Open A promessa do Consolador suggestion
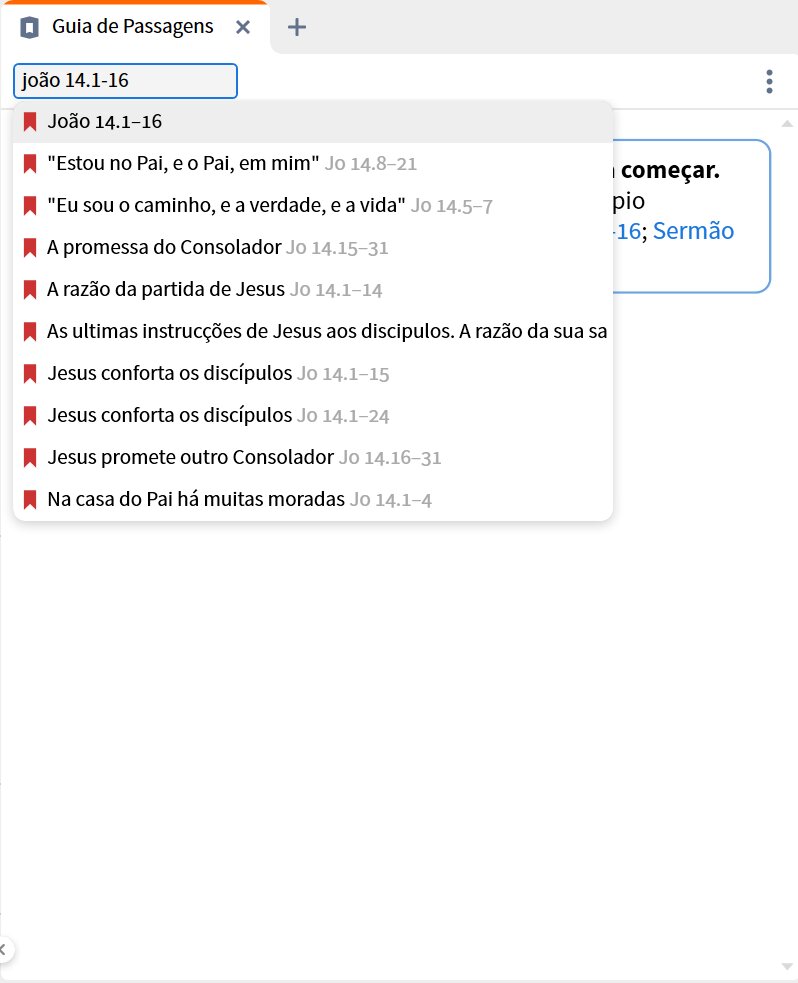 164,248
